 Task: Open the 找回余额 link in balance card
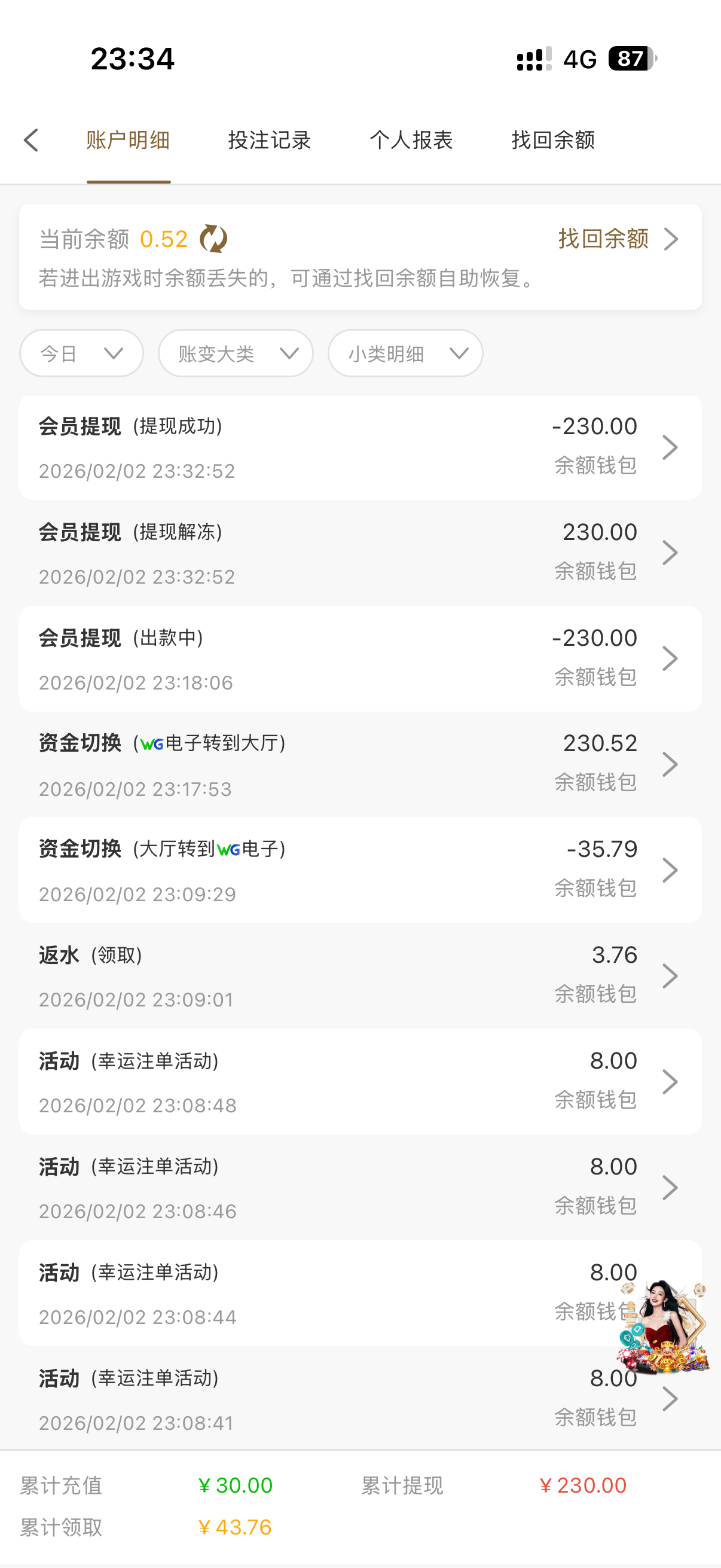click(x=617, y=239)
